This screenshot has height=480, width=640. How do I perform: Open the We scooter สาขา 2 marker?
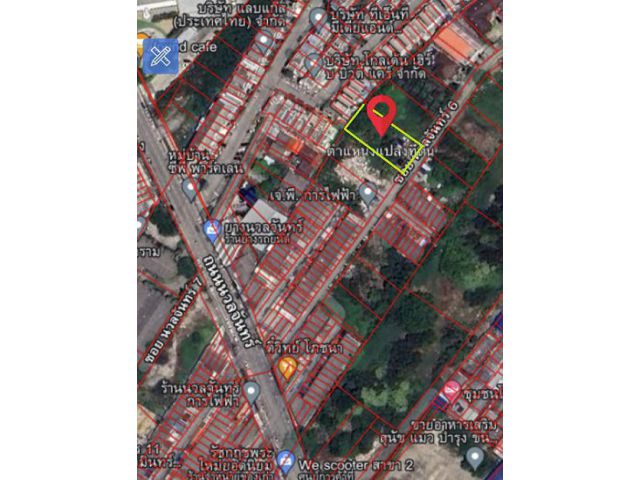[286, 461]
